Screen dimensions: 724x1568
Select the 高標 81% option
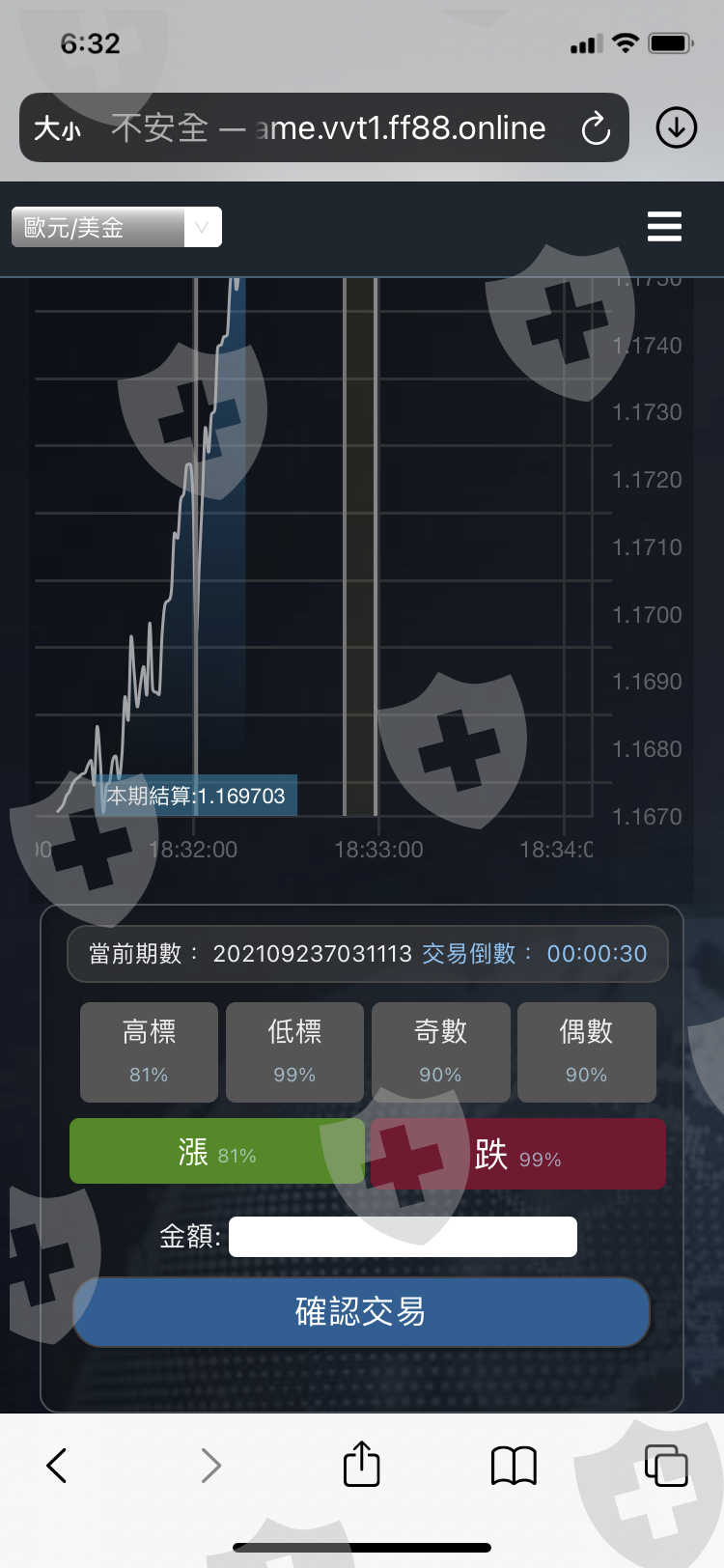point(149,1051)
